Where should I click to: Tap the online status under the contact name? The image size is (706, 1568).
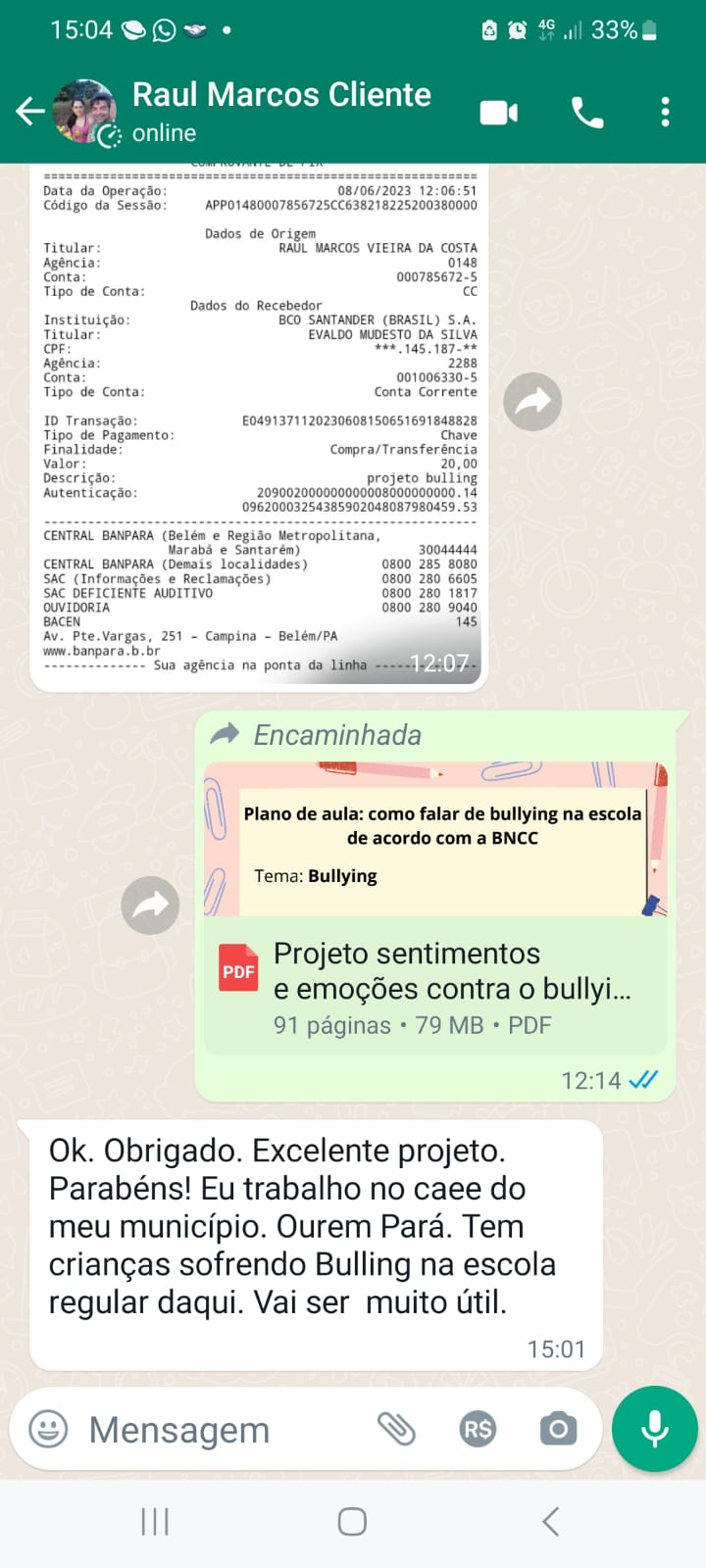coord(163,133)
